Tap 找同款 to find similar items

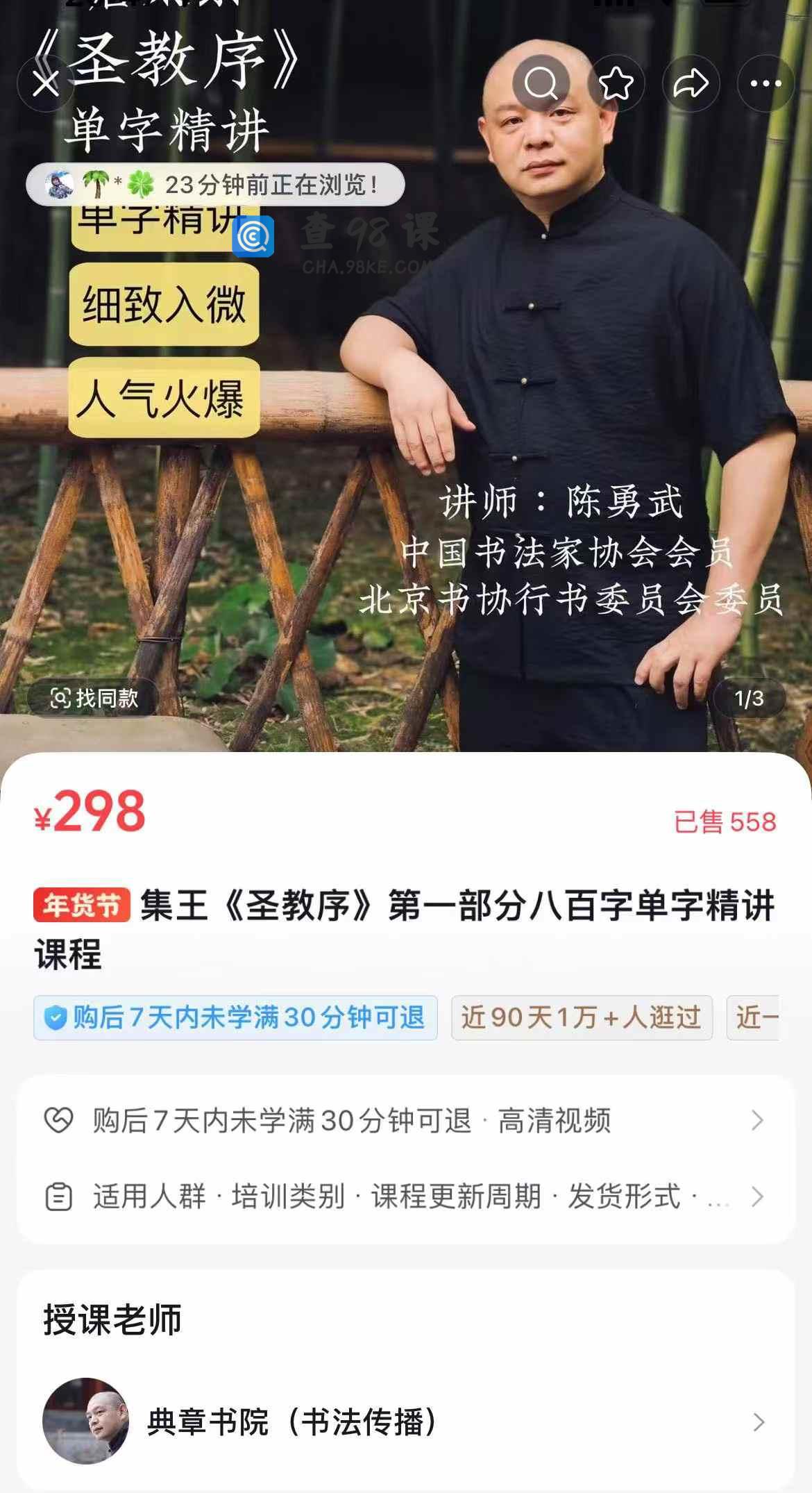(x=94, y=697)
